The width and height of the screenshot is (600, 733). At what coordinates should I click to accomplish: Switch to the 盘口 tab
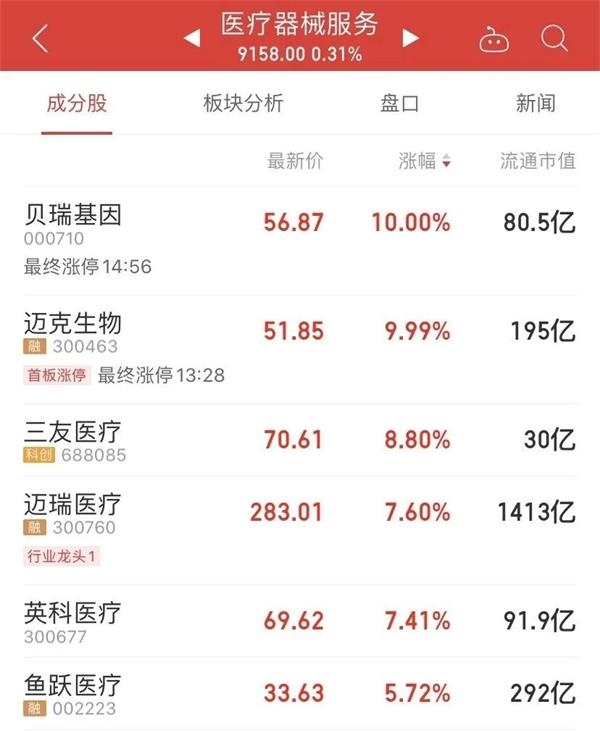[399, 104]
